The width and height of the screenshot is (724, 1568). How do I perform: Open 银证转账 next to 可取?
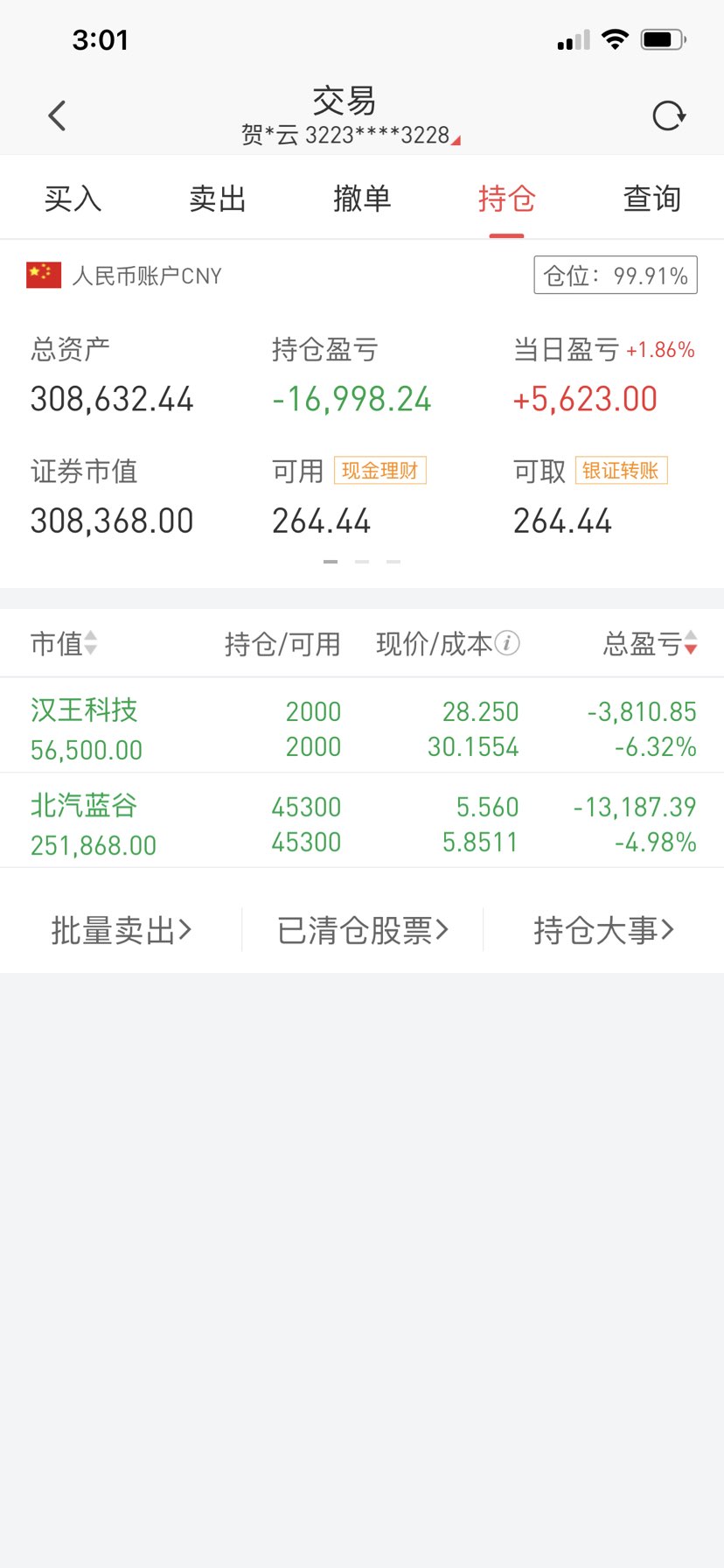[x=621, y=471]
